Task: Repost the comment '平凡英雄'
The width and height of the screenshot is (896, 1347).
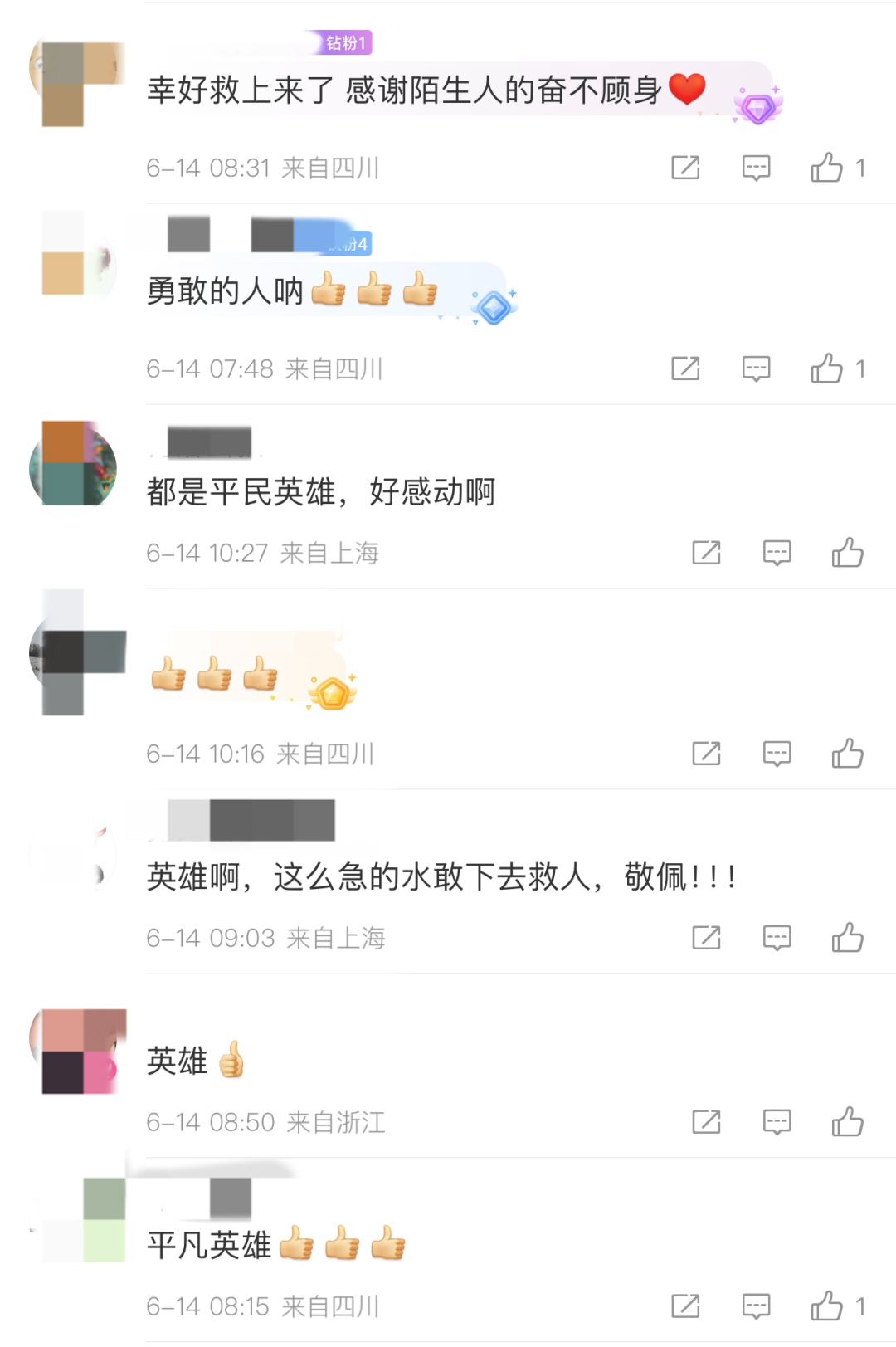Action: tap(685, 1306)
